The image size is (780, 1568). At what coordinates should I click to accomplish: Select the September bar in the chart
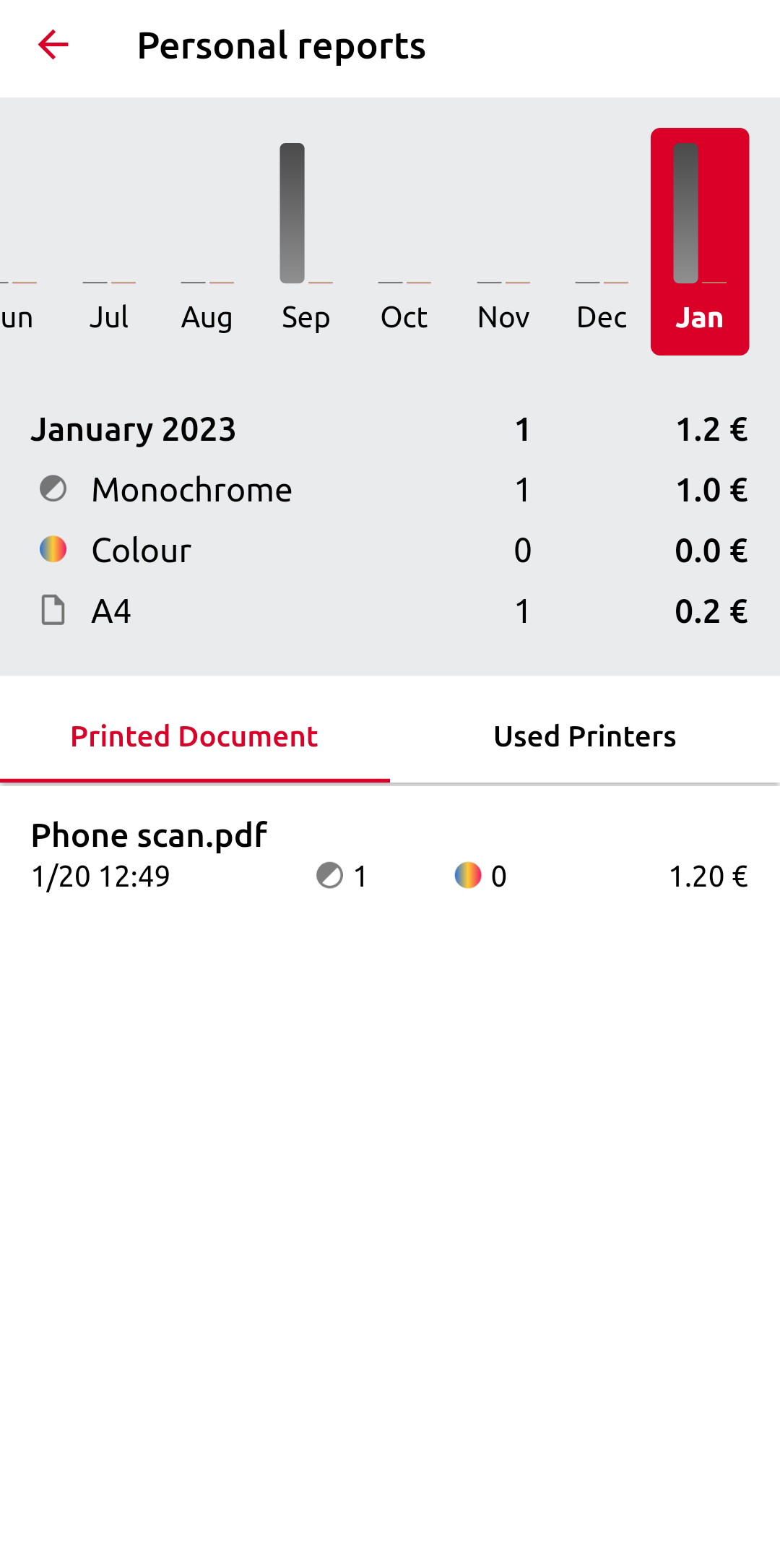tap(305, 217)
